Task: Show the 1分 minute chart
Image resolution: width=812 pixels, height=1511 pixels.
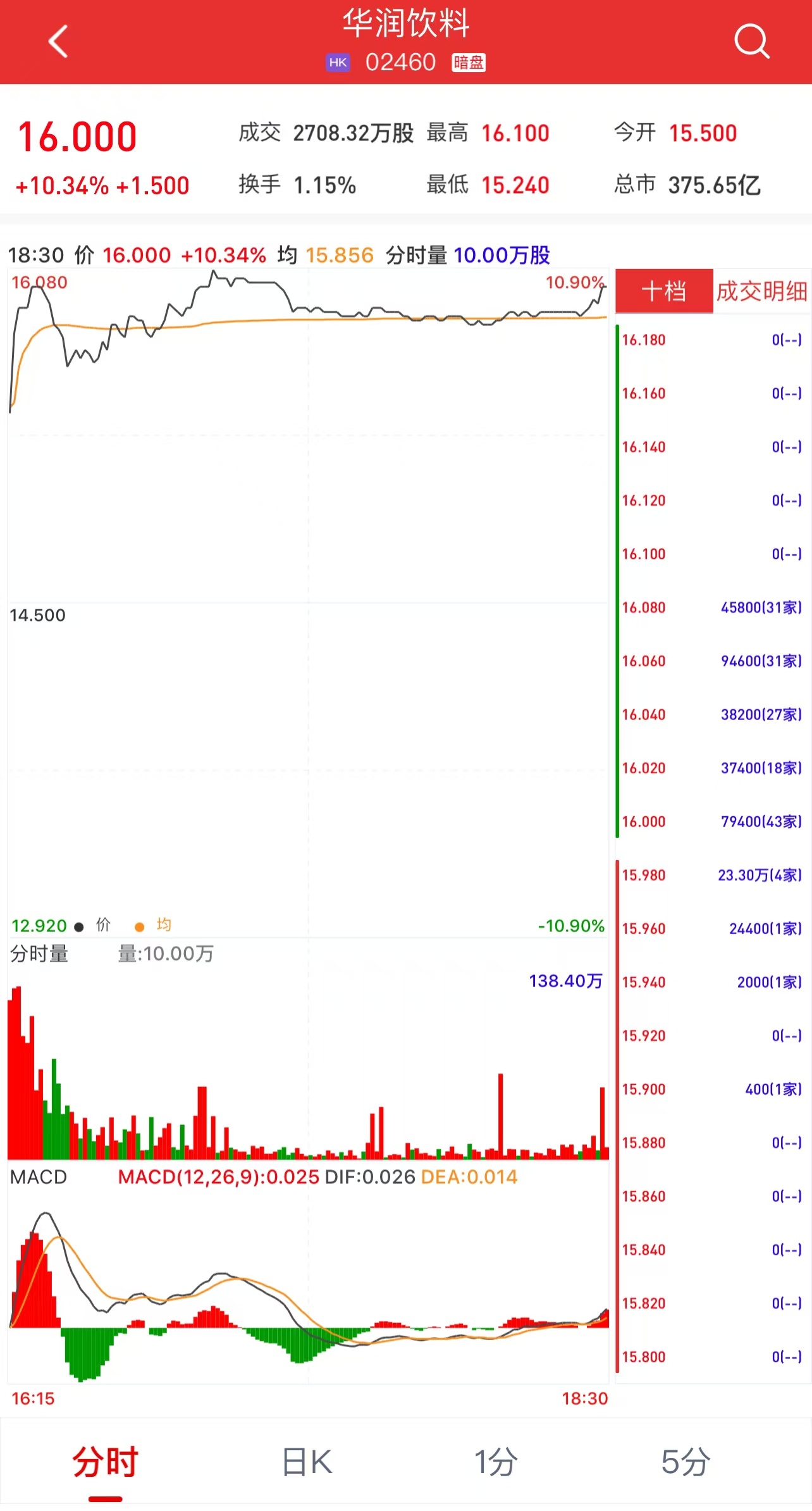Action: pos(496,1462)
